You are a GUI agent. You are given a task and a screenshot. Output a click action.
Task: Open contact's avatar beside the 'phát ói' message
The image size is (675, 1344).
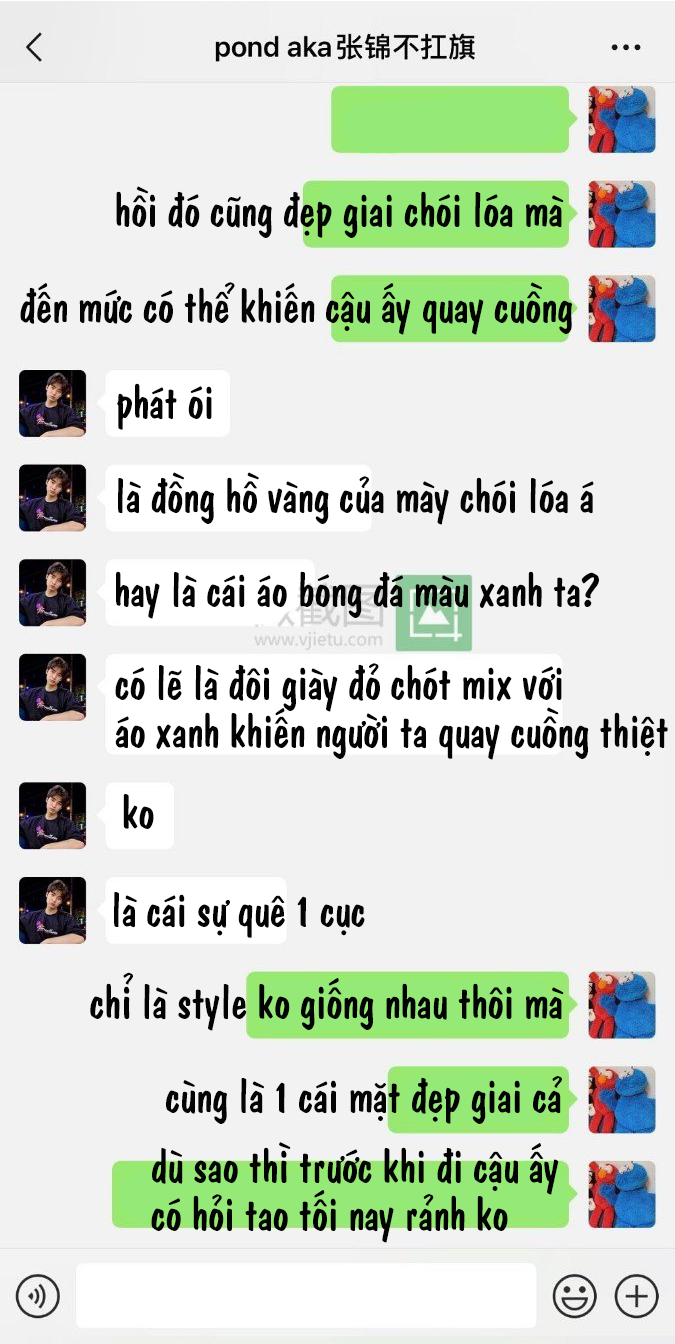[52, 403]
